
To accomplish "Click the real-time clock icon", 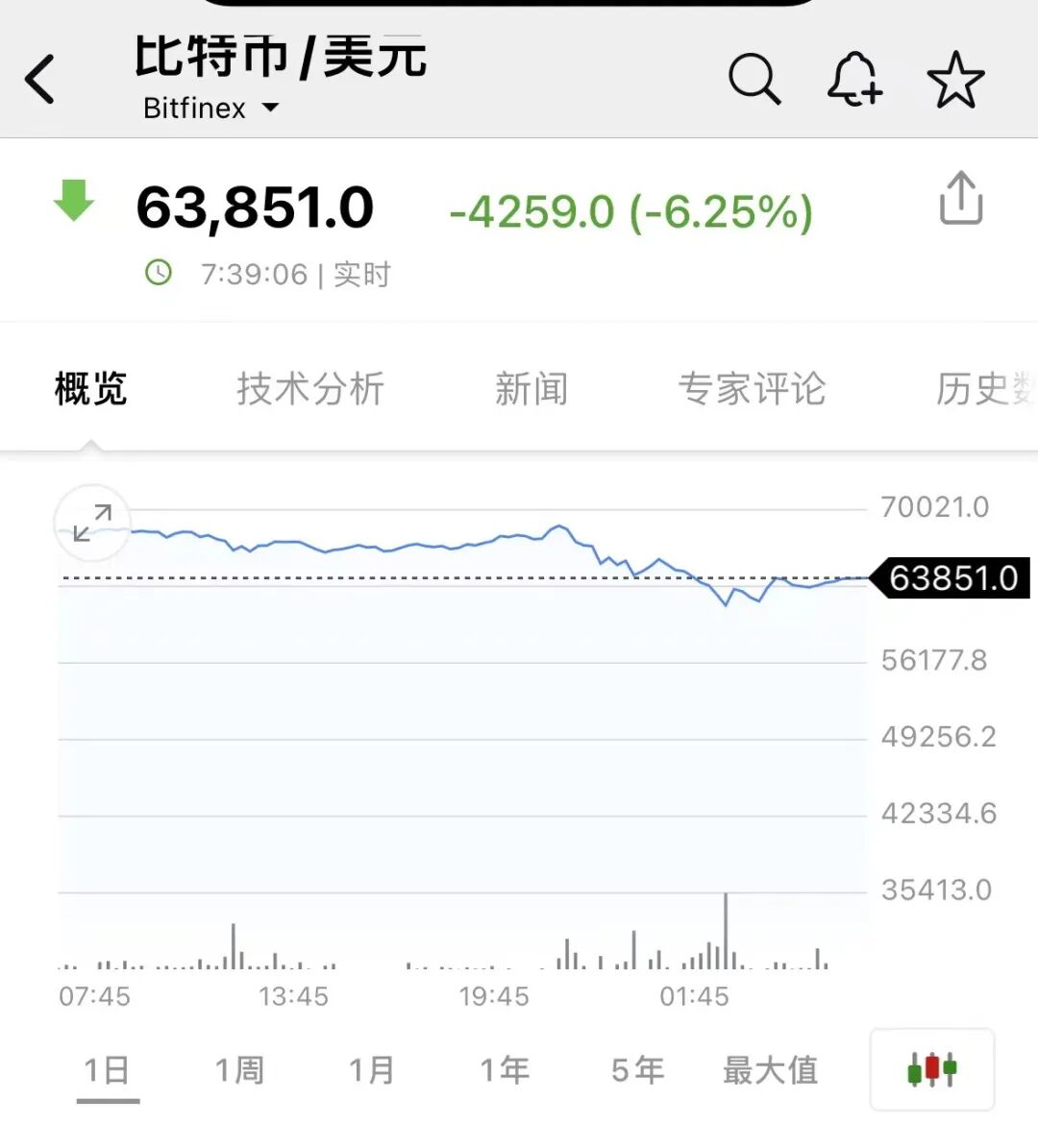I will coord(159,274).
